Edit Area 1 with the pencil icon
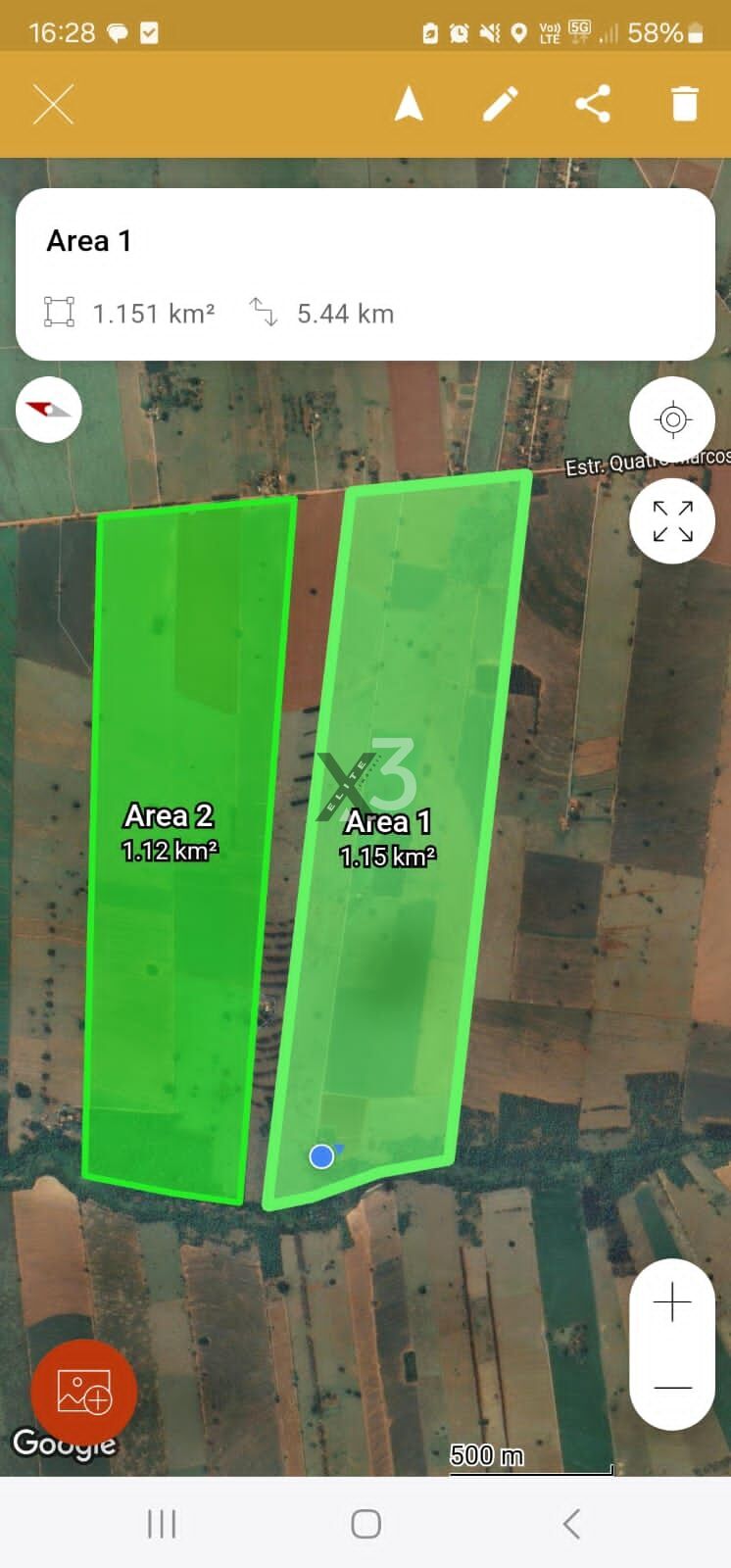The width and height of the screenshot is (731, 1568). [500, 104]
